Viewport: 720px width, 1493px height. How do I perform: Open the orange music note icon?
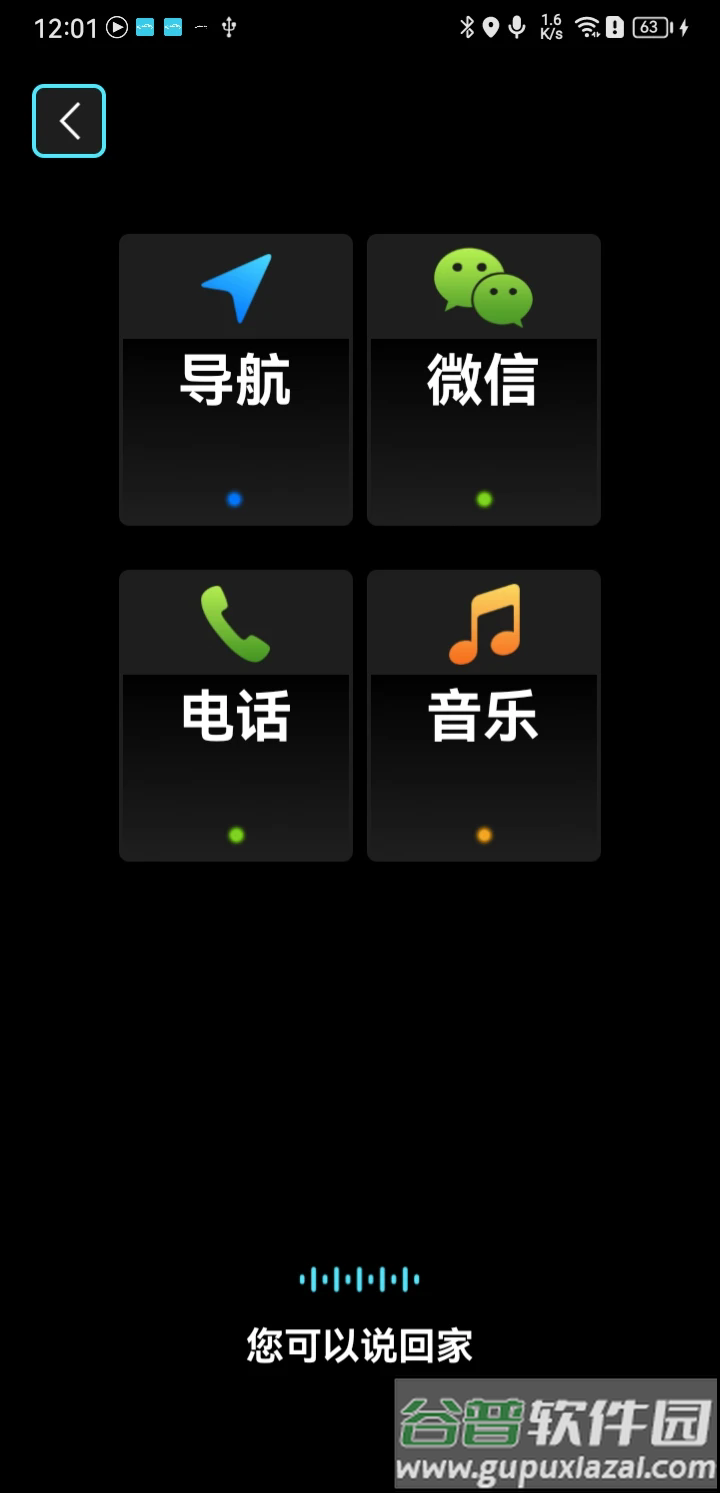coord(483,621)
